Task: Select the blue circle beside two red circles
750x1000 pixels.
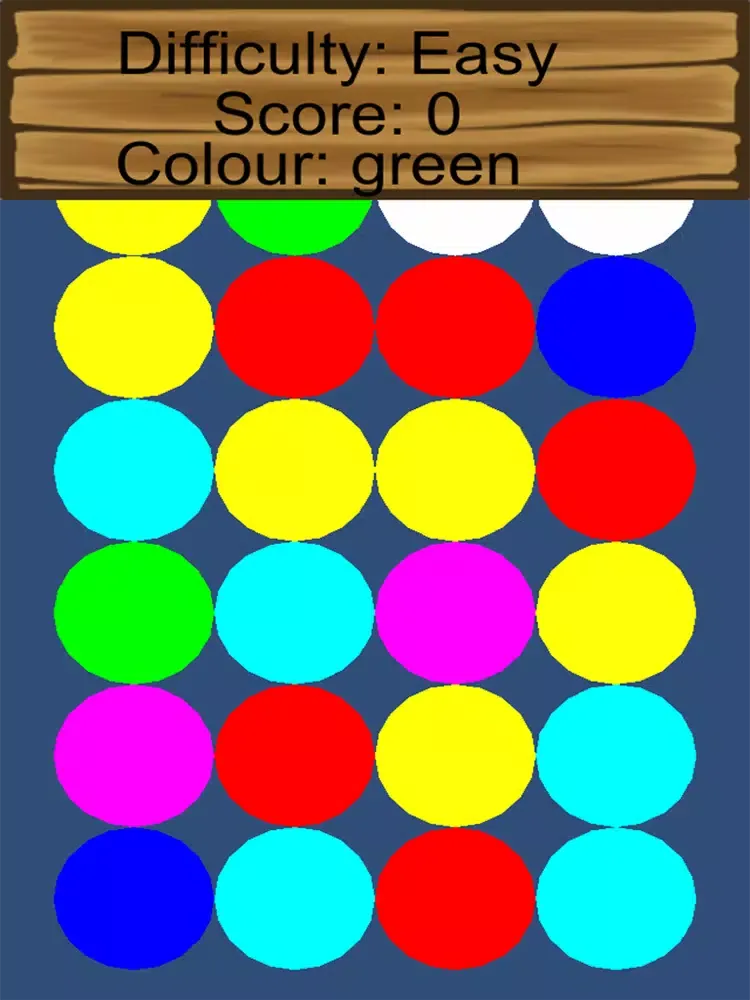Action: pyautogui.click(x=616, y=326)
